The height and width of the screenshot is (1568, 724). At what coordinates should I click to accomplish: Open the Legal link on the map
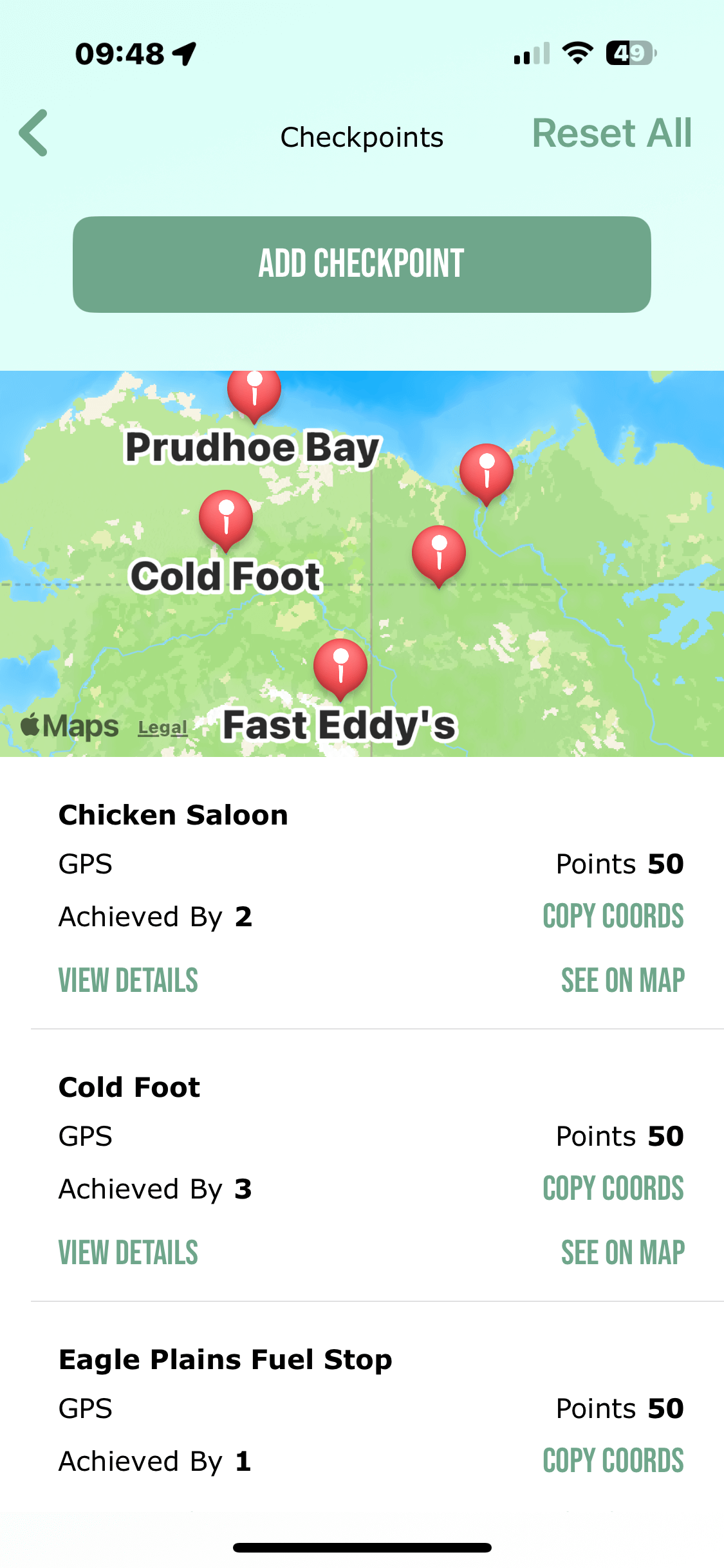coord(163,728)
